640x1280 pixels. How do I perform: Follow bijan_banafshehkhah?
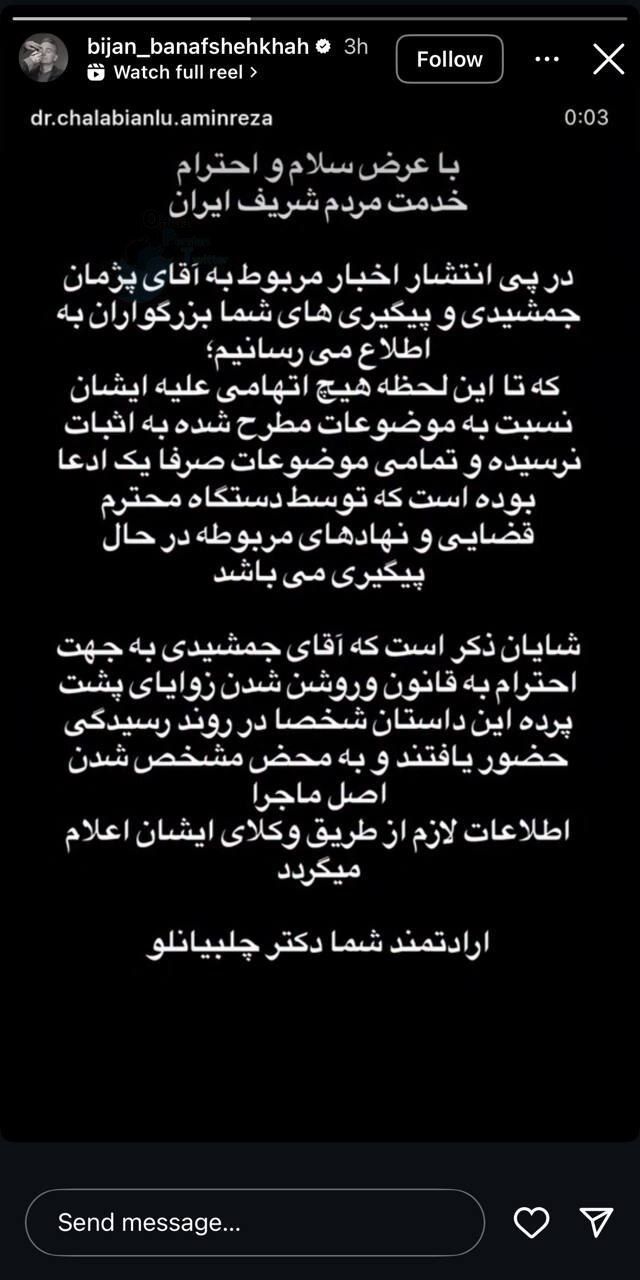tap(449, 60)
